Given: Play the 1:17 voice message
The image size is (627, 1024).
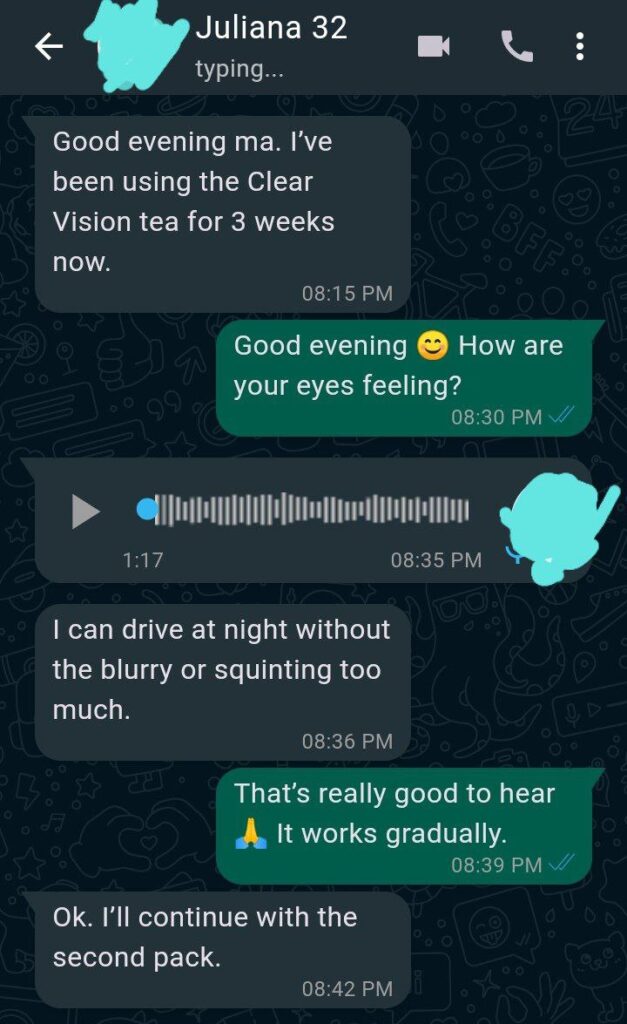Looking at the screenshot, I should (85, 511).
